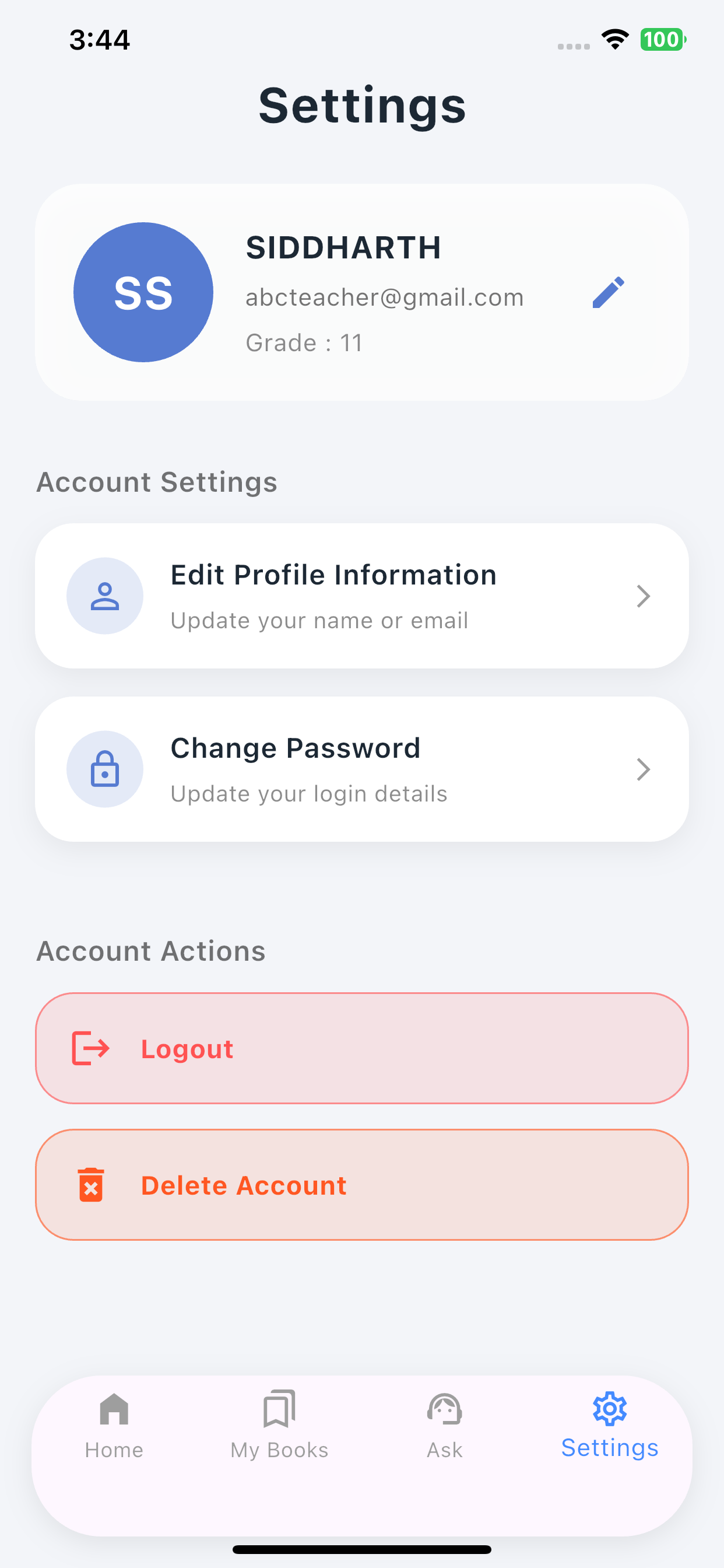The width and height of the screenshot is (724, 1568).
Task: Select the Settings tab
Action: (610, 1424)
